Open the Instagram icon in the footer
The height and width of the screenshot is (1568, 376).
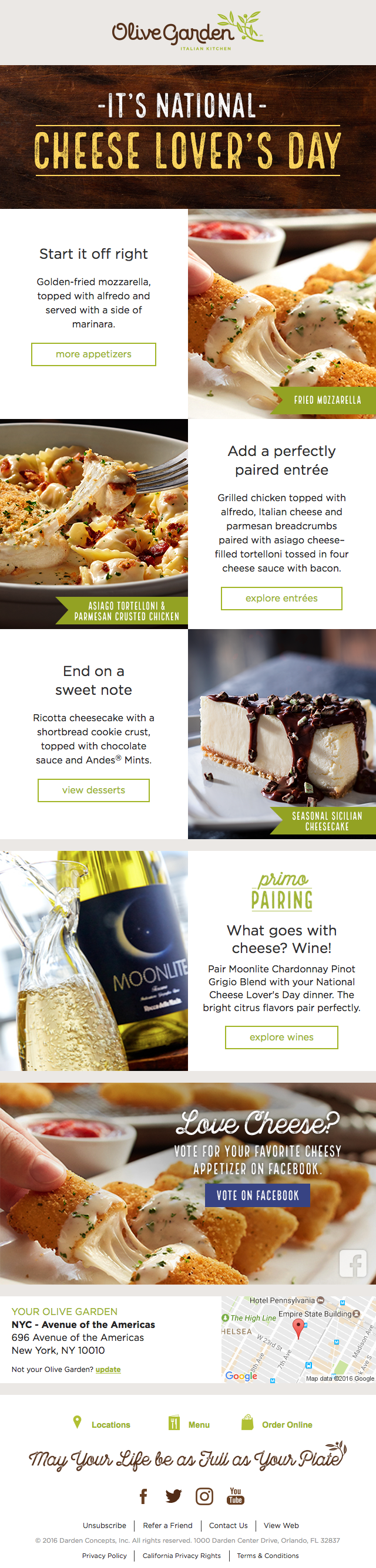(204, 1496)
